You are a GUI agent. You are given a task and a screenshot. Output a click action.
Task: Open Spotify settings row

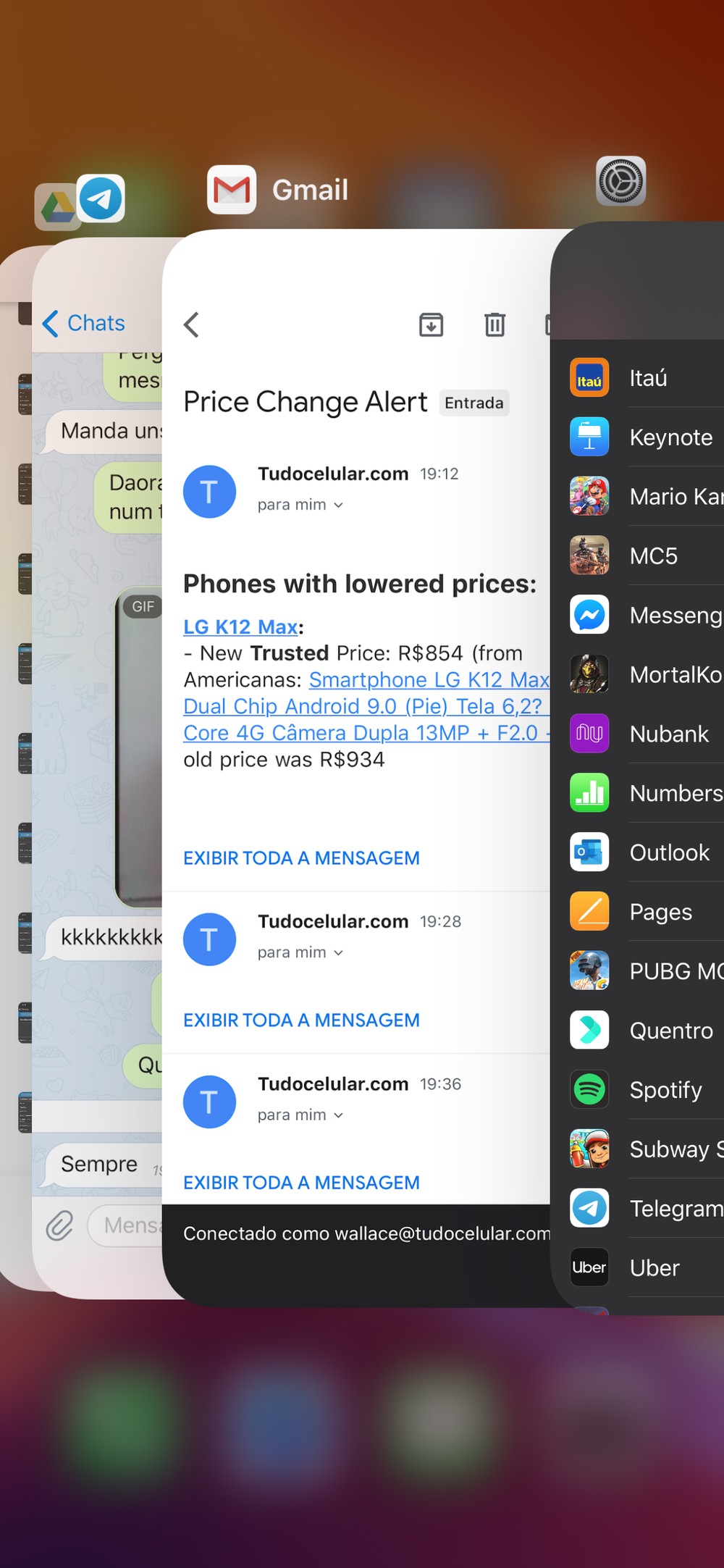[x=647, y=1090]
